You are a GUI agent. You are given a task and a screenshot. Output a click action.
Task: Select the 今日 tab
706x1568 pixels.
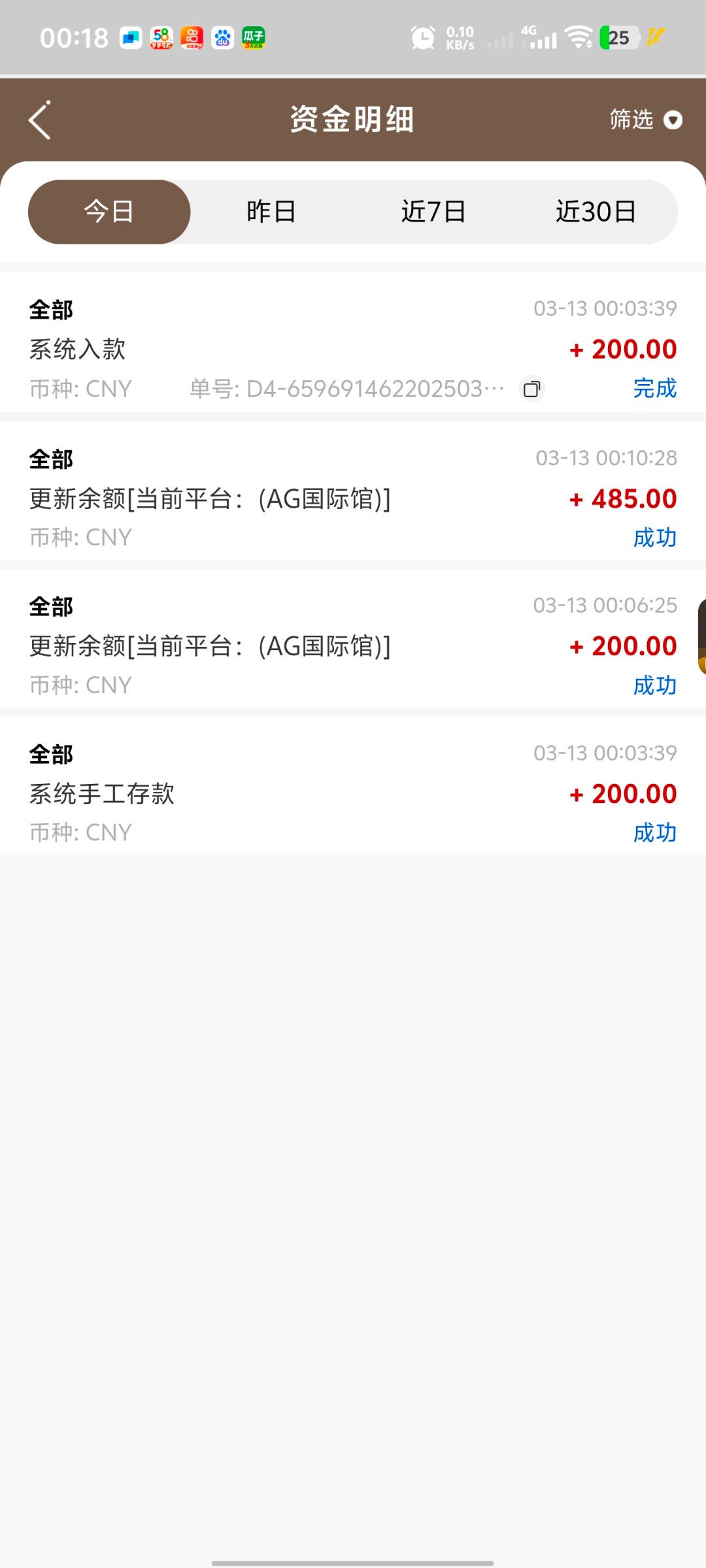[x=109, y=212]
